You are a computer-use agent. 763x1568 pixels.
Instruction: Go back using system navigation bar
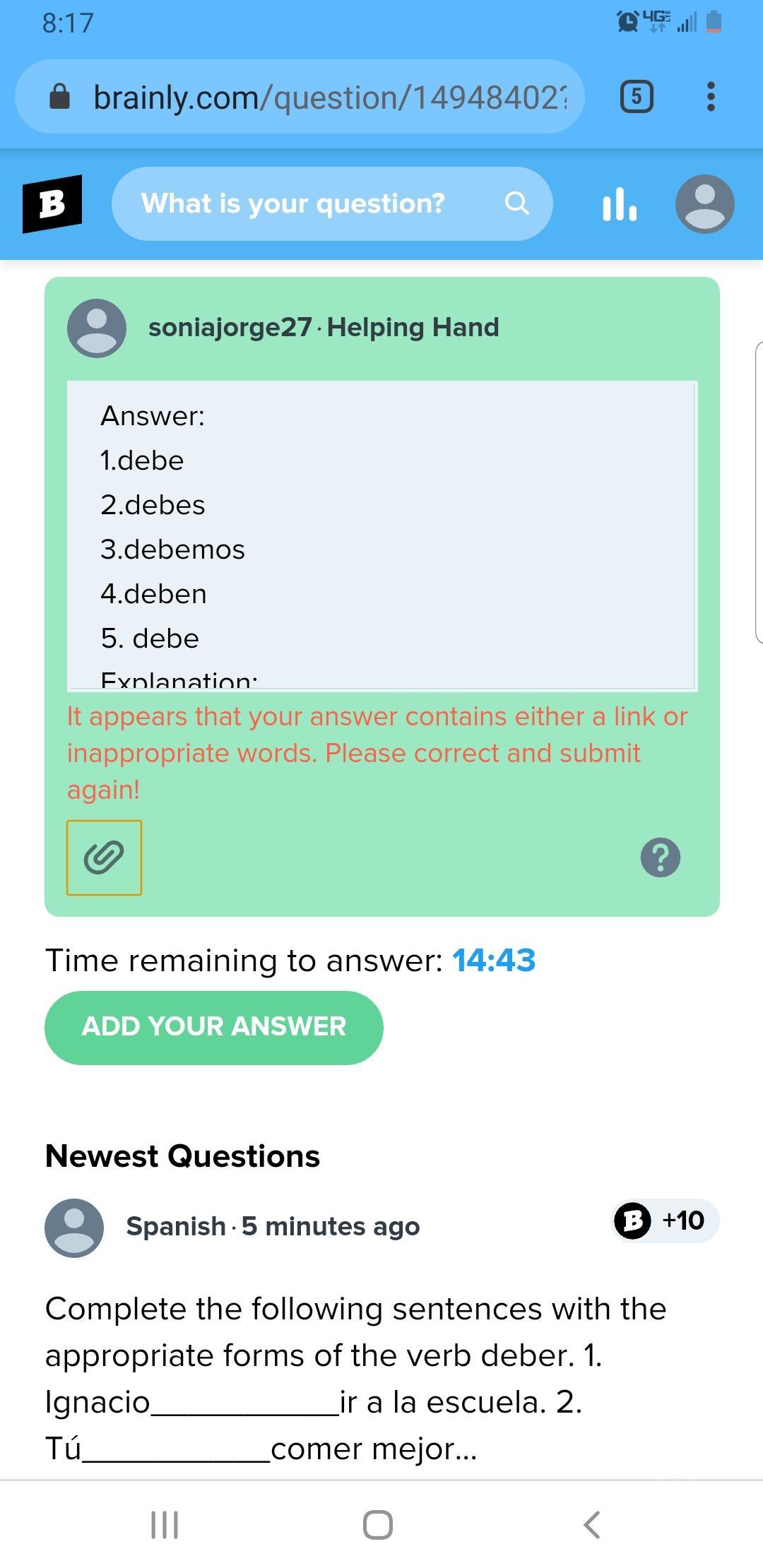pyautogui.click(x=592, y=1524)
